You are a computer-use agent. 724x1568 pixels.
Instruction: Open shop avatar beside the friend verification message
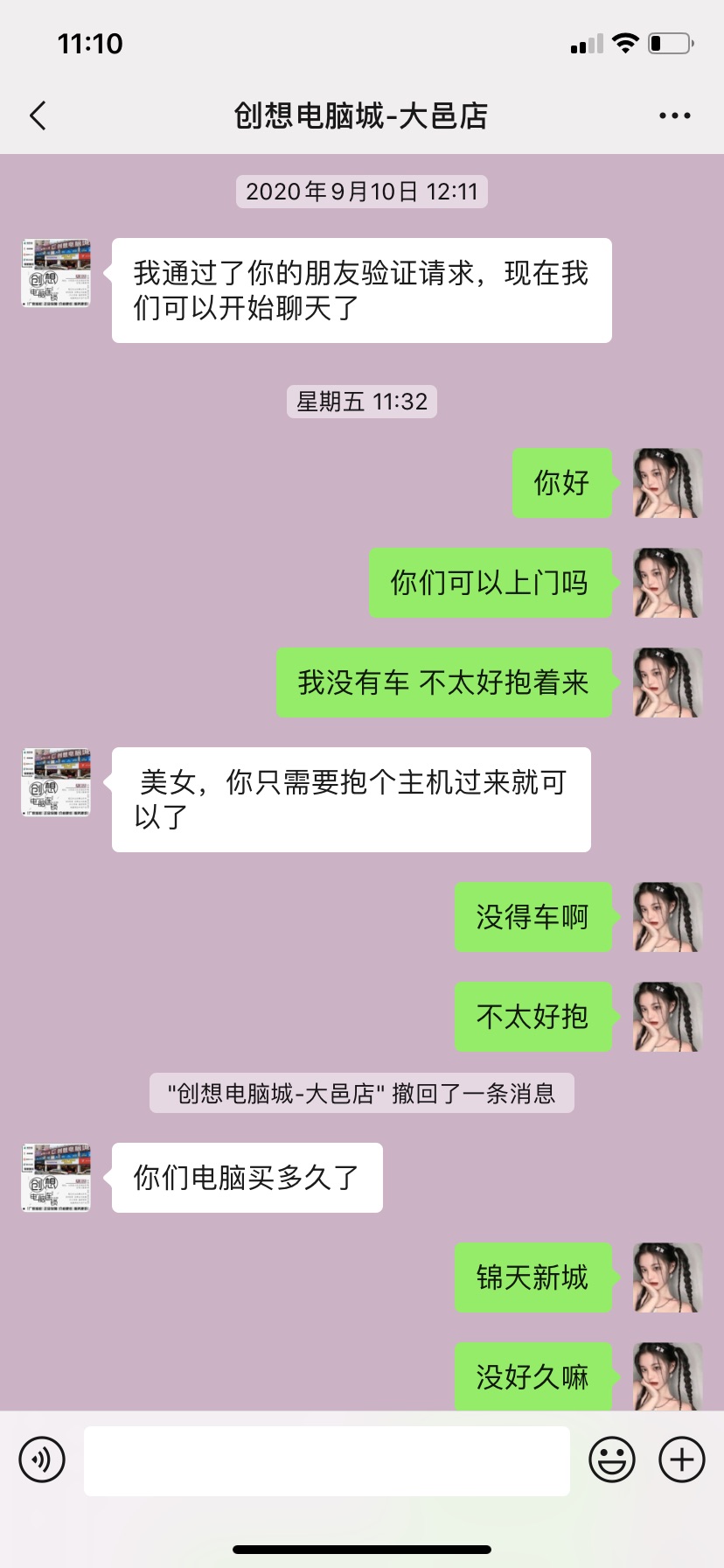coord(56,273)
